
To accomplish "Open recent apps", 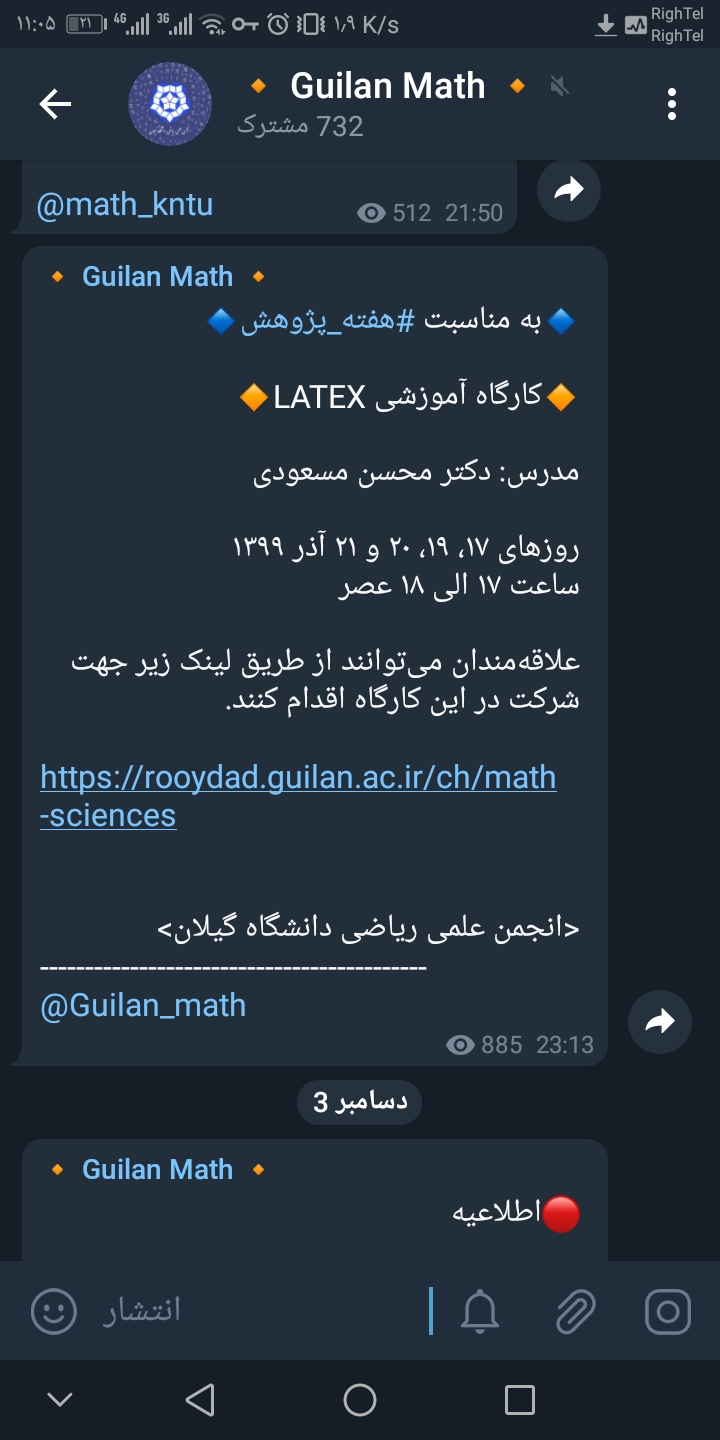I will [x=520, y=1400].
